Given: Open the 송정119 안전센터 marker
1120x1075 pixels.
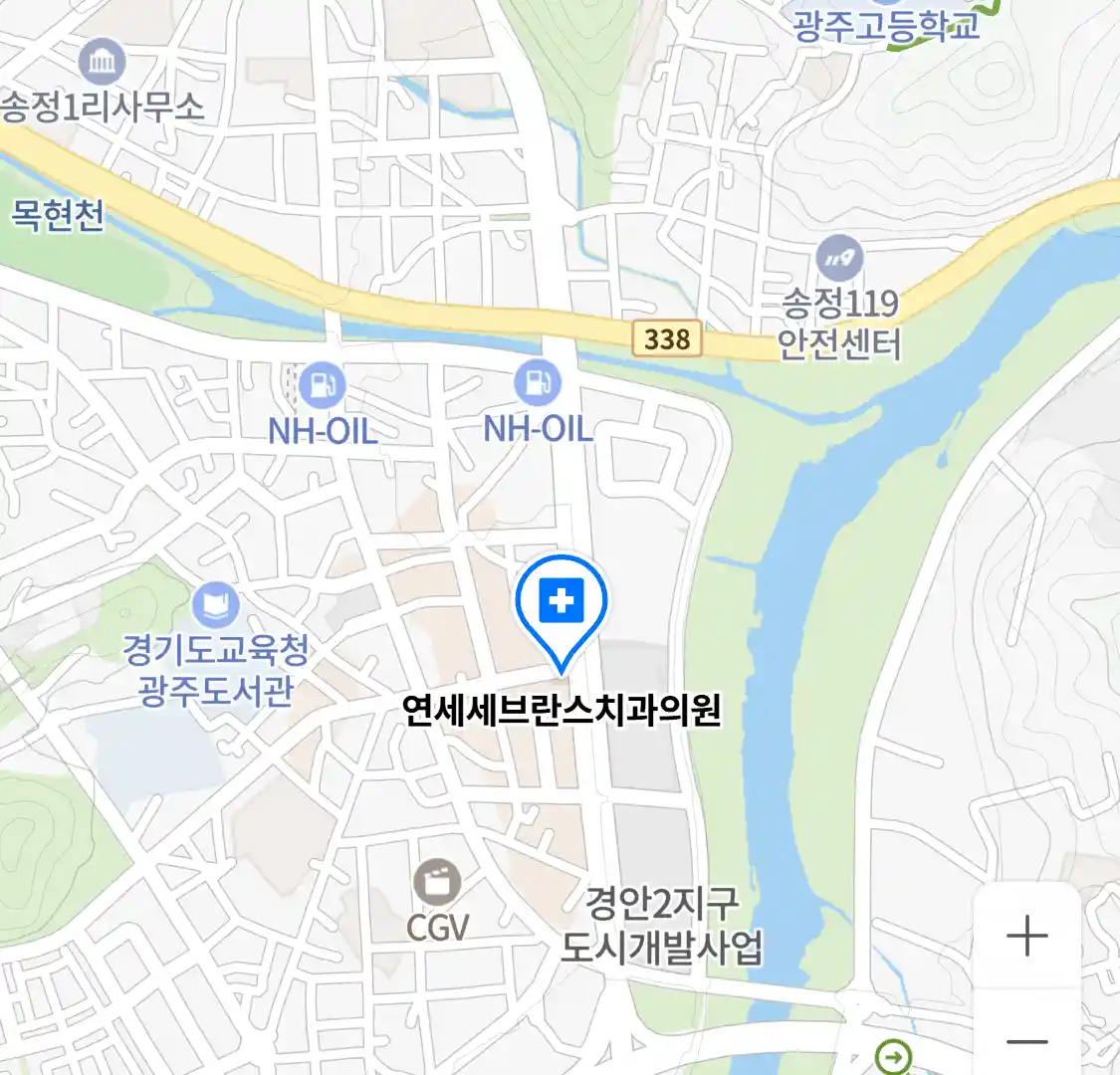Looking at the screenshot, I should pyautogui.click(x=839, y=258).
